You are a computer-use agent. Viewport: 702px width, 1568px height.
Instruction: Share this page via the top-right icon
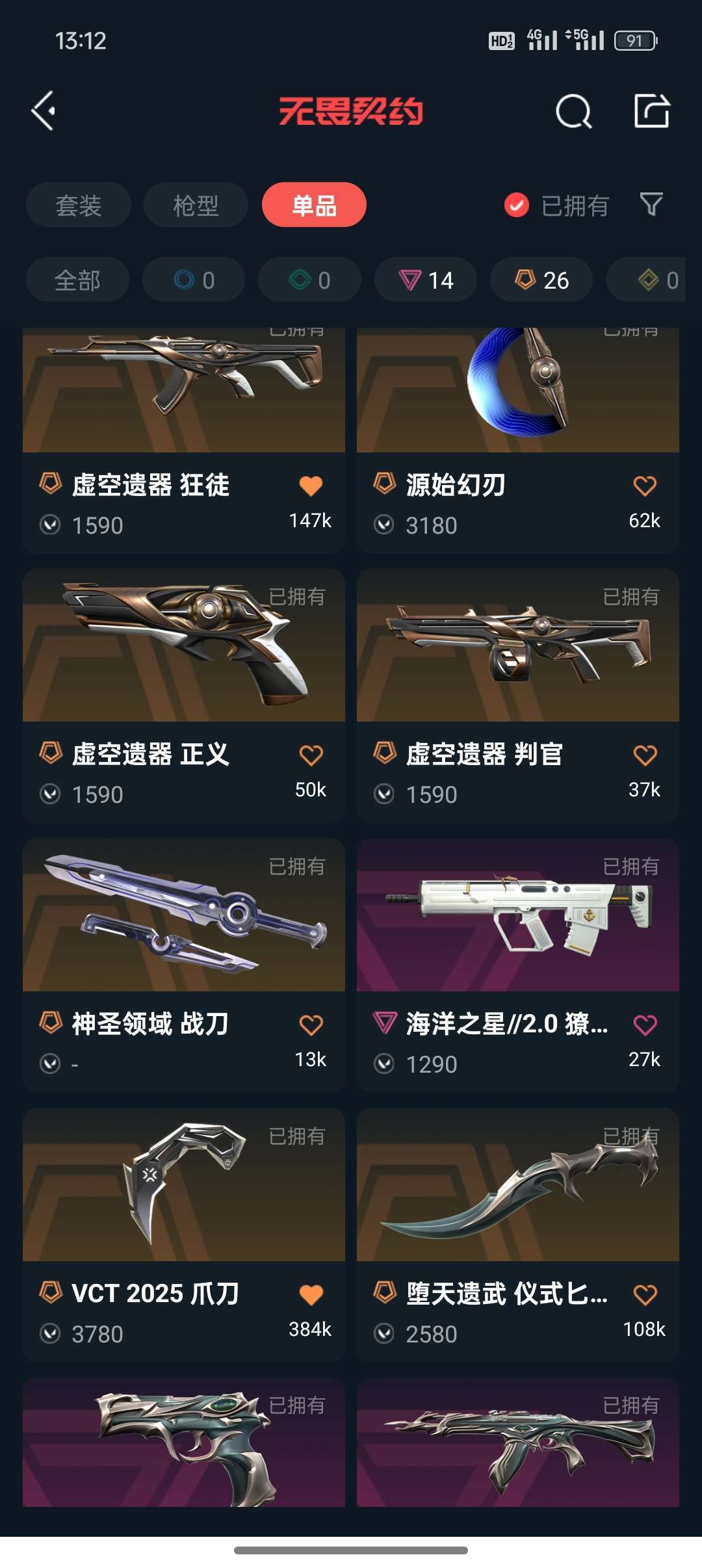651,111
